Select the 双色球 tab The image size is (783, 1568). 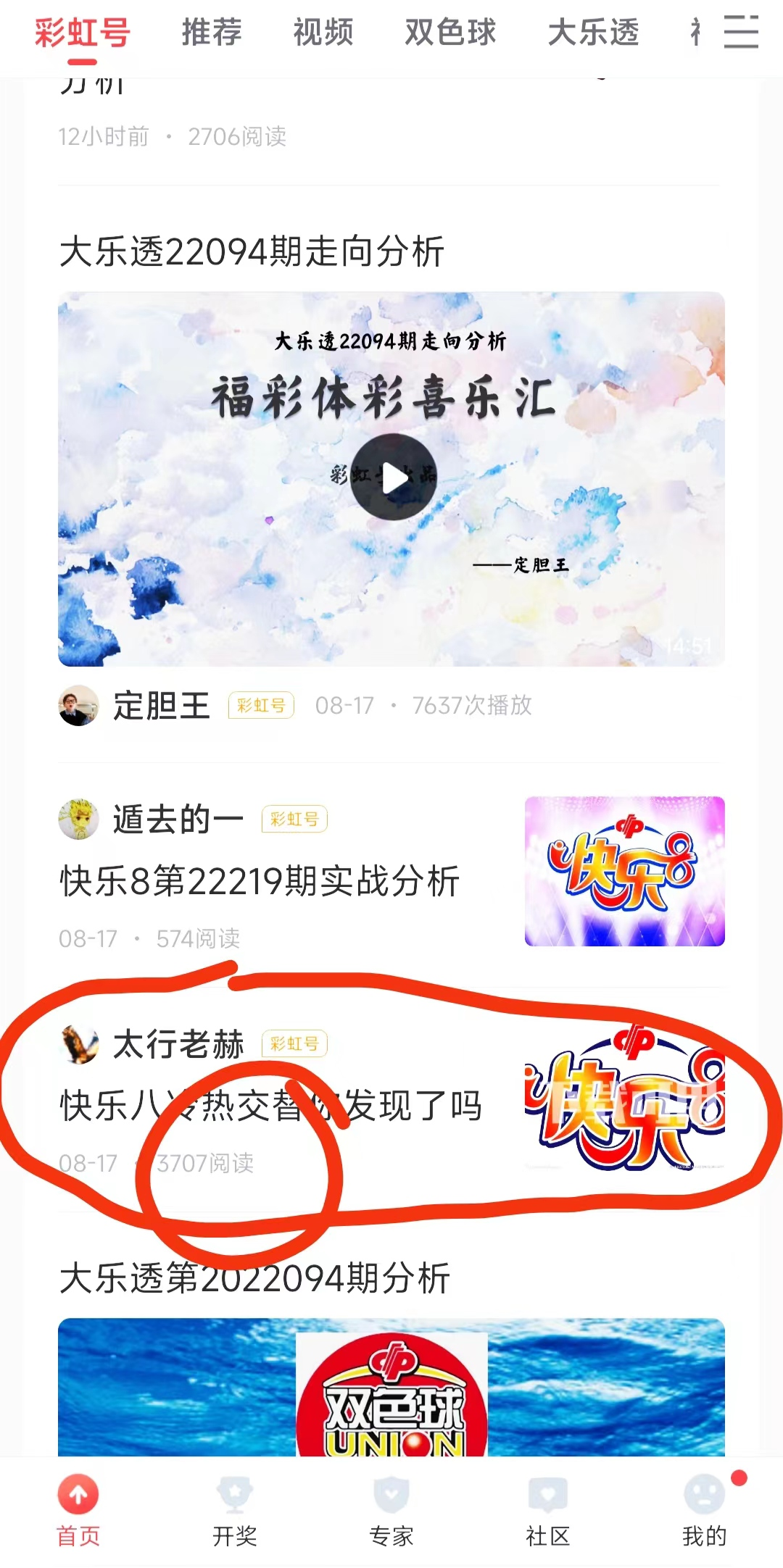pos(450,33)
